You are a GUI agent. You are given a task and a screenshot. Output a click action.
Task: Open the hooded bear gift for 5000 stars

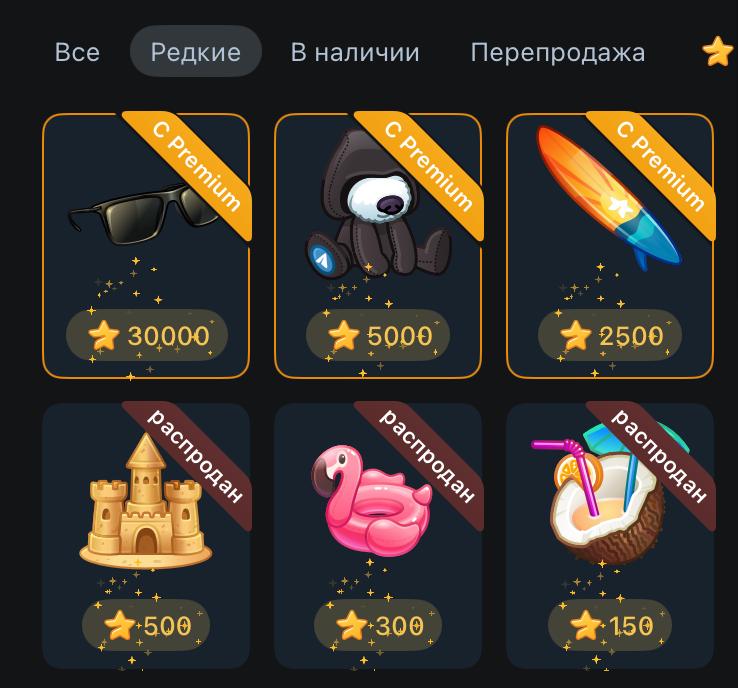coord(378,246)
